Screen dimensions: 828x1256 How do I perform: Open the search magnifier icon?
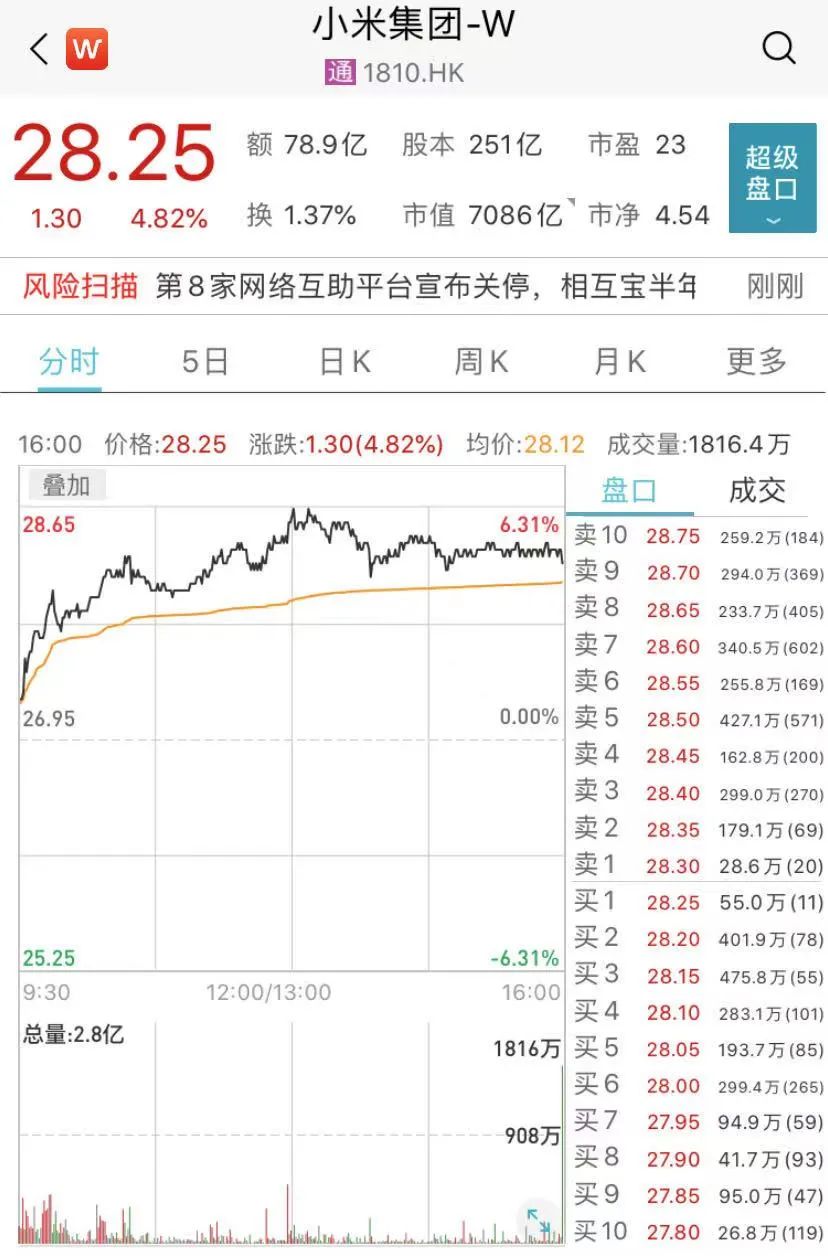click(778, 48)
